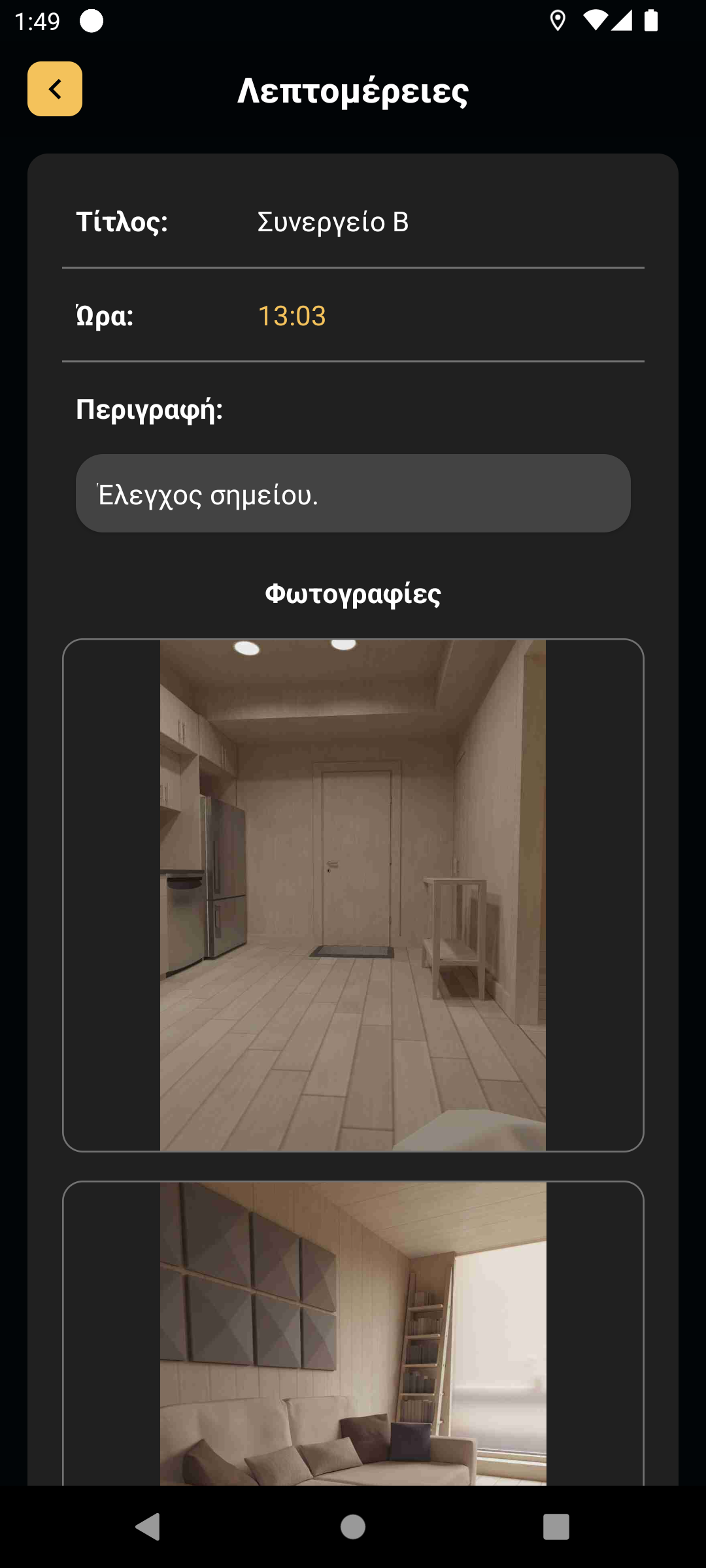Go to the home screen
This screenshot has height=1568, width=706.
tap(353, 1527)
